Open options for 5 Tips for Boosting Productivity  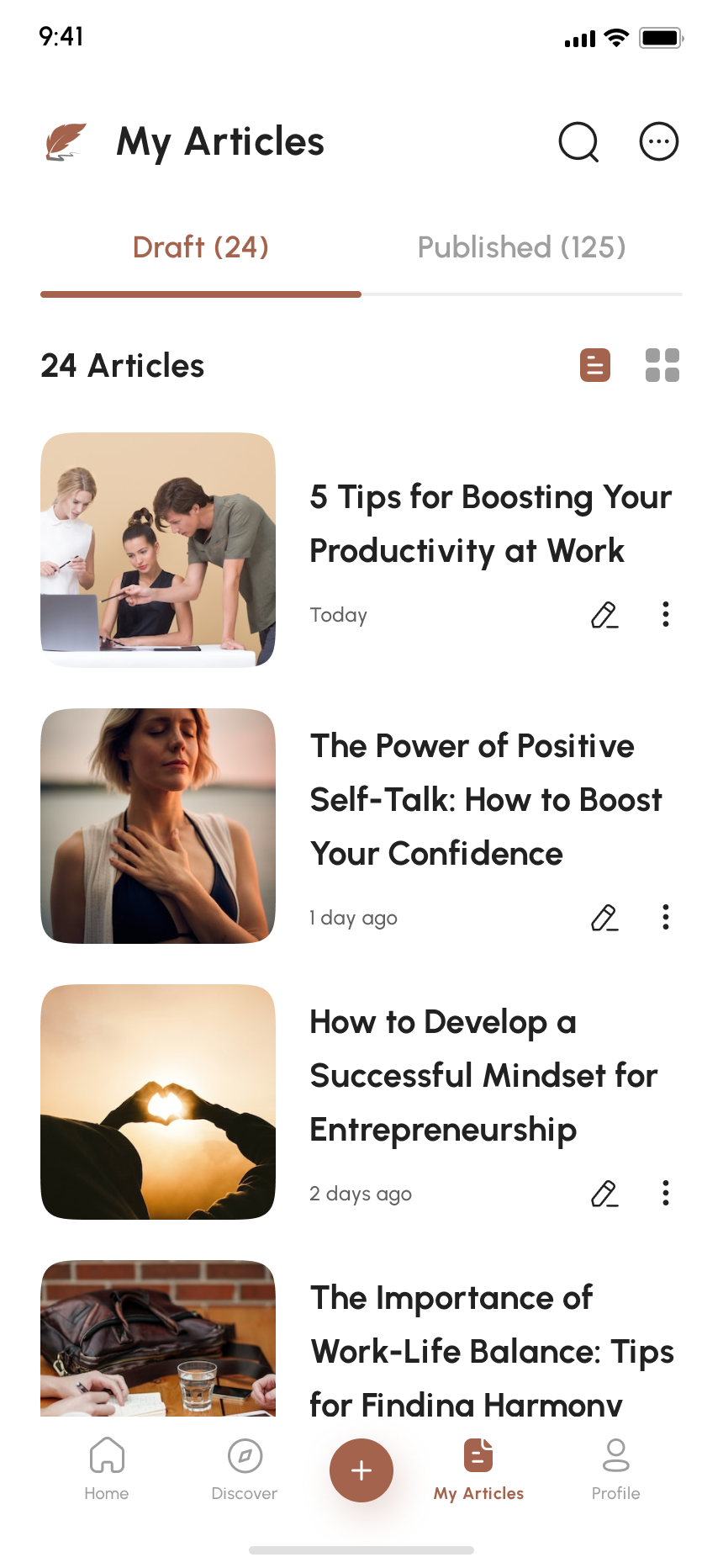[666, 615]
